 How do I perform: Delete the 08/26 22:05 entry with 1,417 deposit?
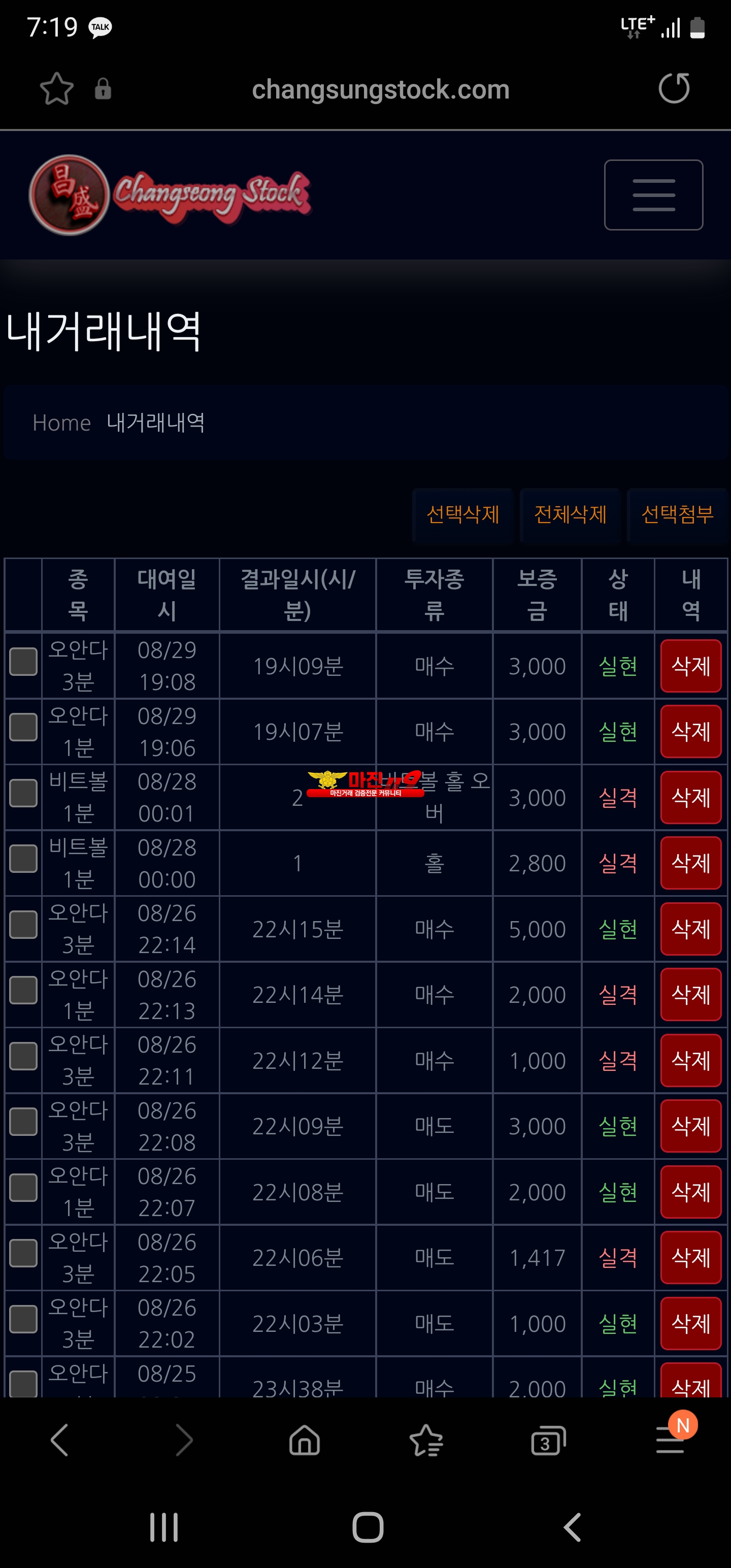point(691,1257)
